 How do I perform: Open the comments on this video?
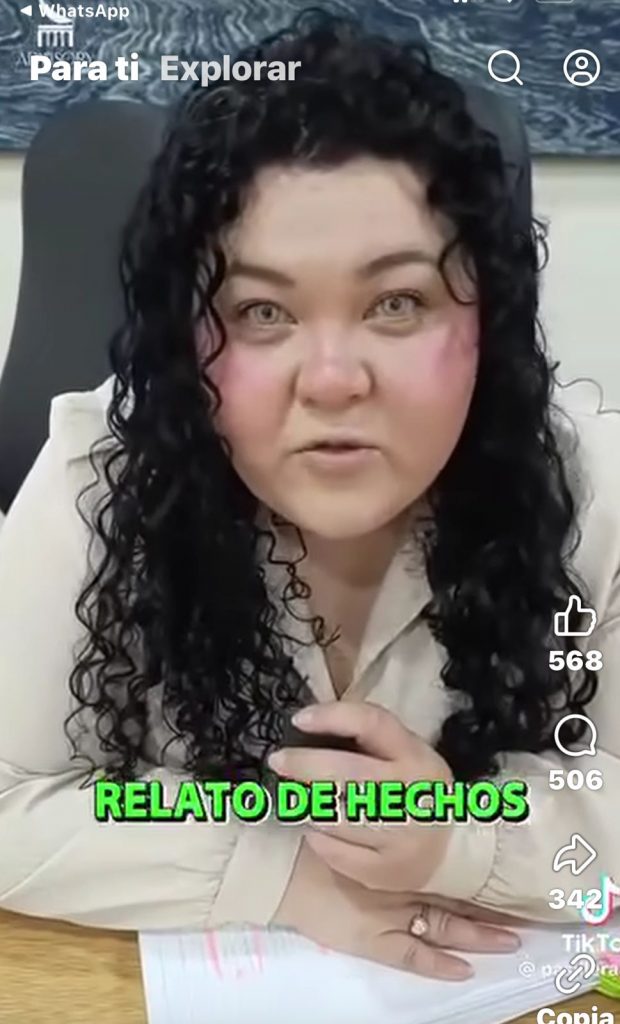(x=575, y=737)
